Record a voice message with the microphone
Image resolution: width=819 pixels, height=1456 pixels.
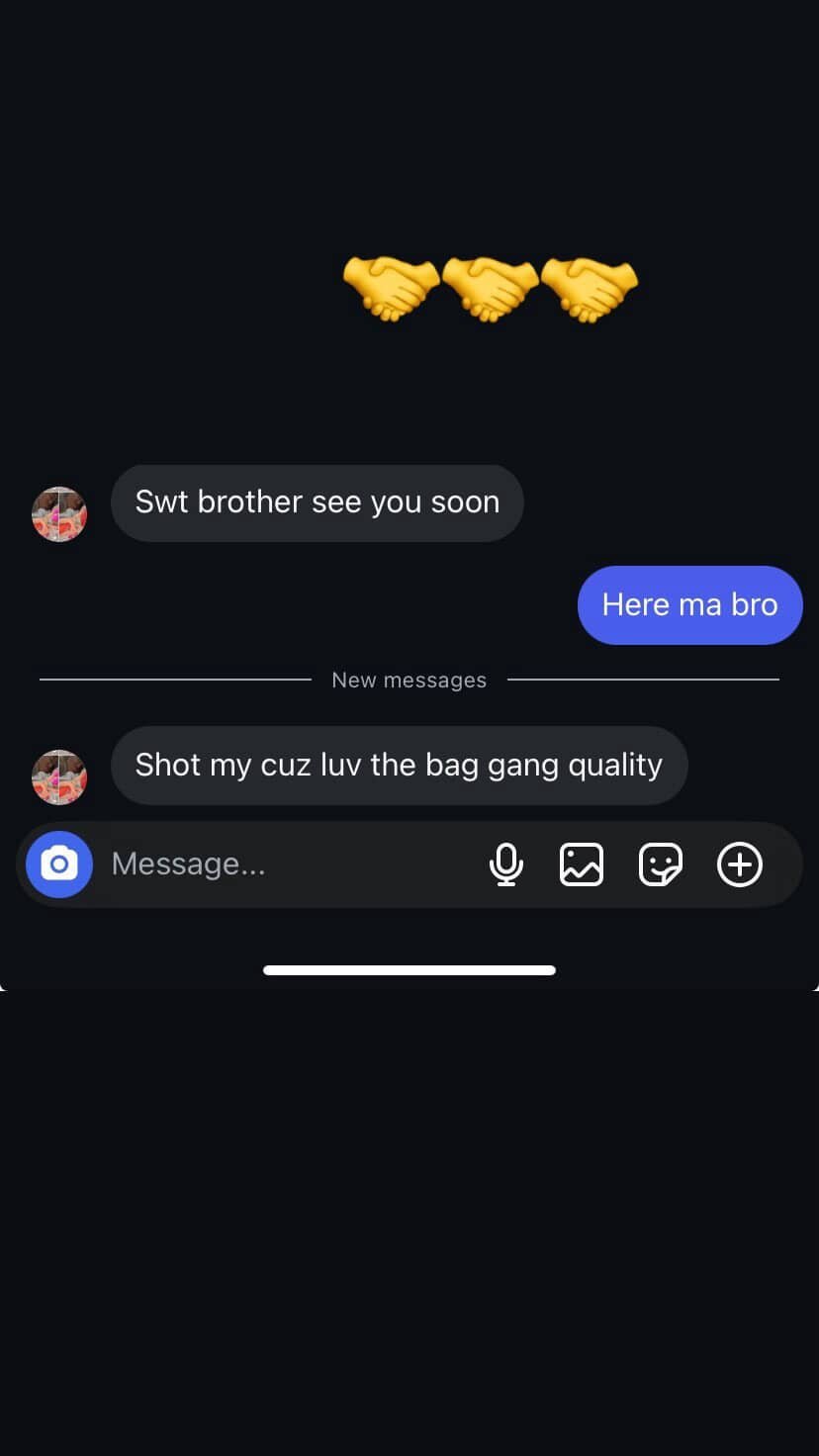point(505,864)
